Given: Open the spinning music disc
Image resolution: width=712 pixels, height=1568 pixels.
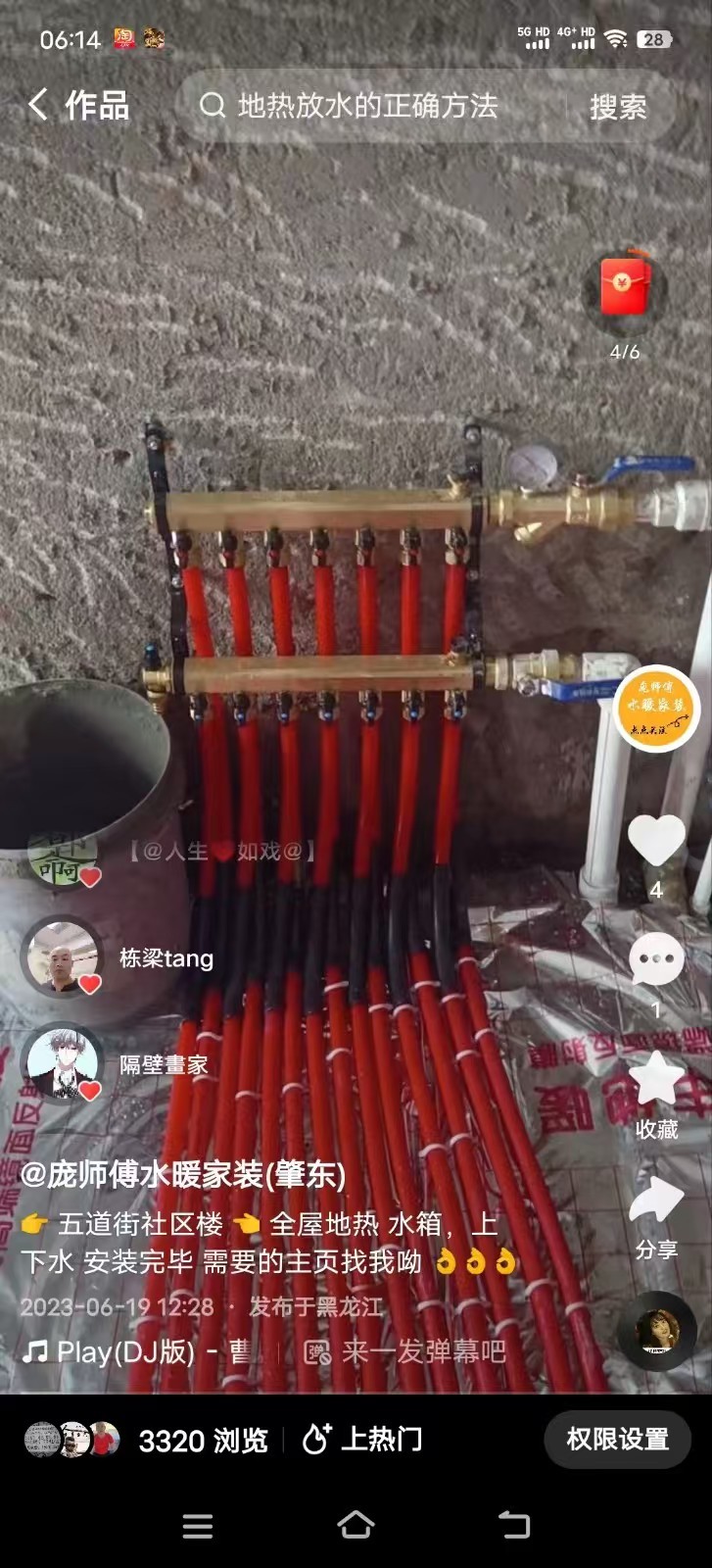Looking at the screenshot, I should pyautogui.click(x=657, y=1331).
